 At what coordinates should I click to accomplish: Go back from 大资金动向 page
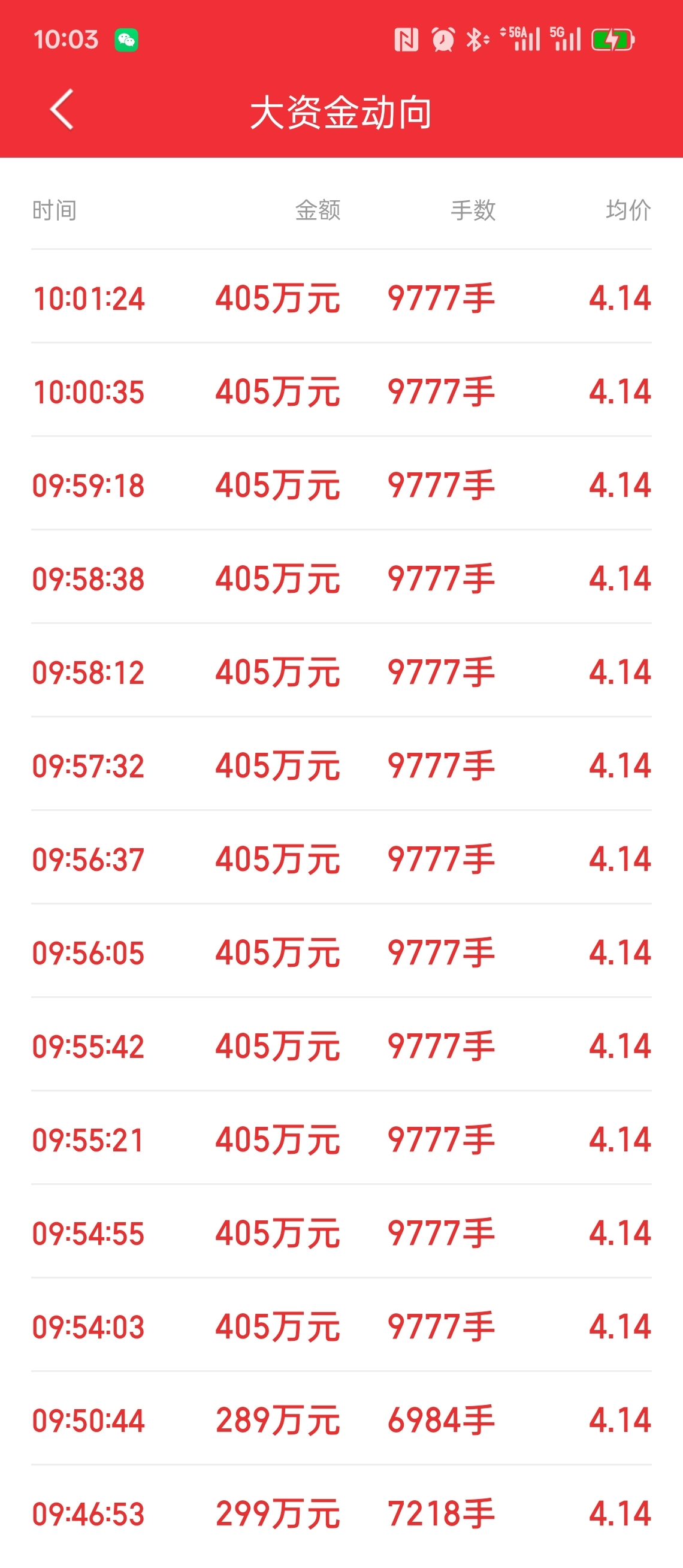pyautogui.click(x=62, y=110)
